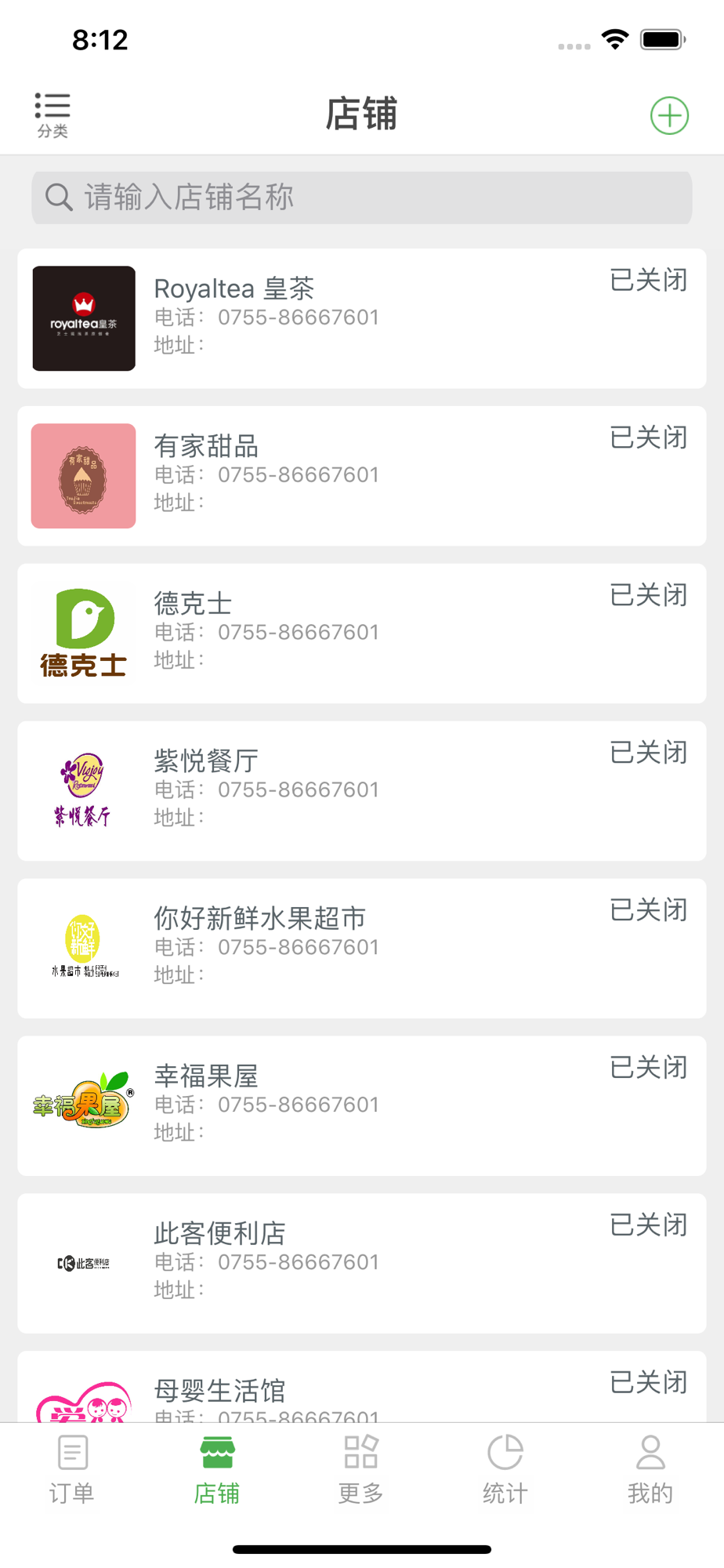The height and width of the screenshot is (1568, 724).
Task: Open the 母婴生活馆 store
Action: 361,1392
